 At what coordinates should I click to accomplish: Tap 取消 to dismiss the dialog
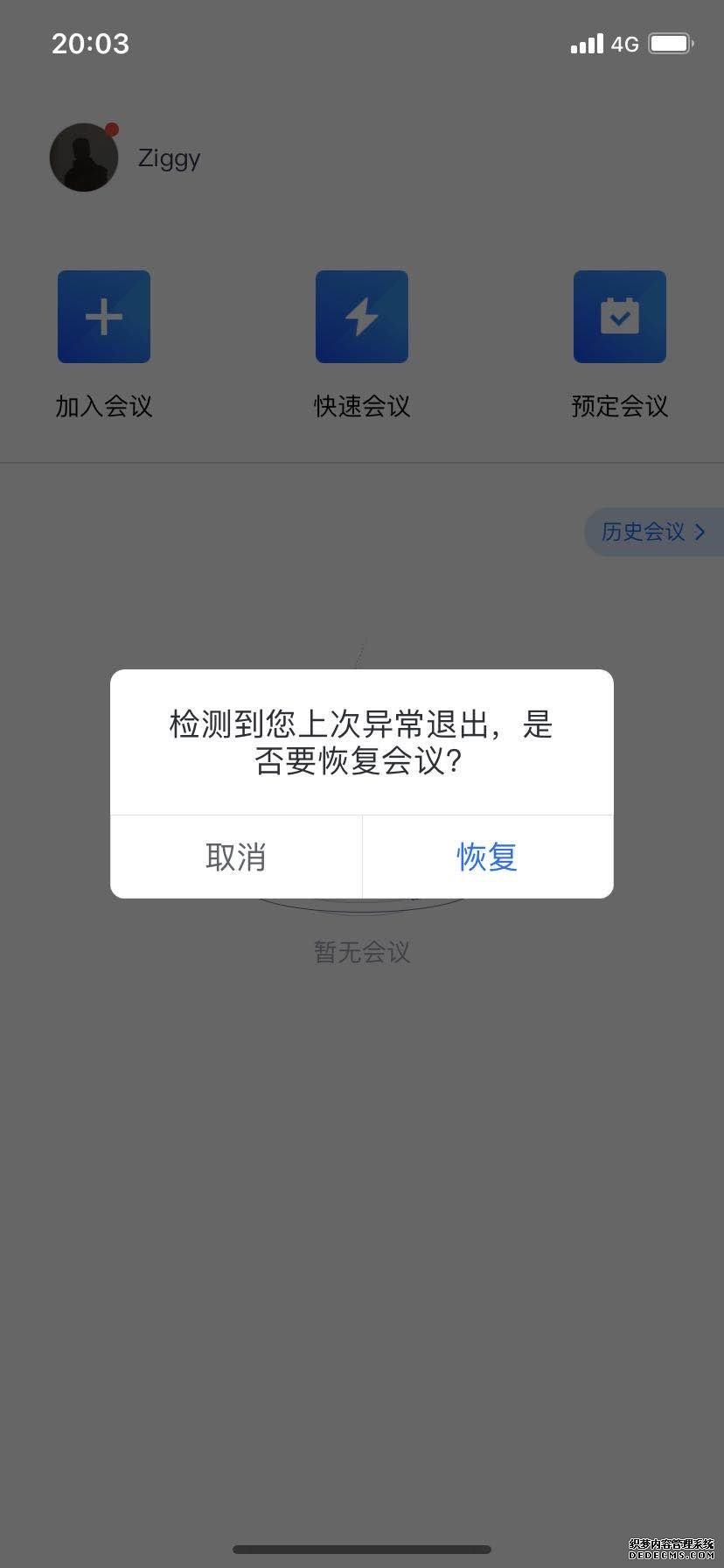(235, 857)
